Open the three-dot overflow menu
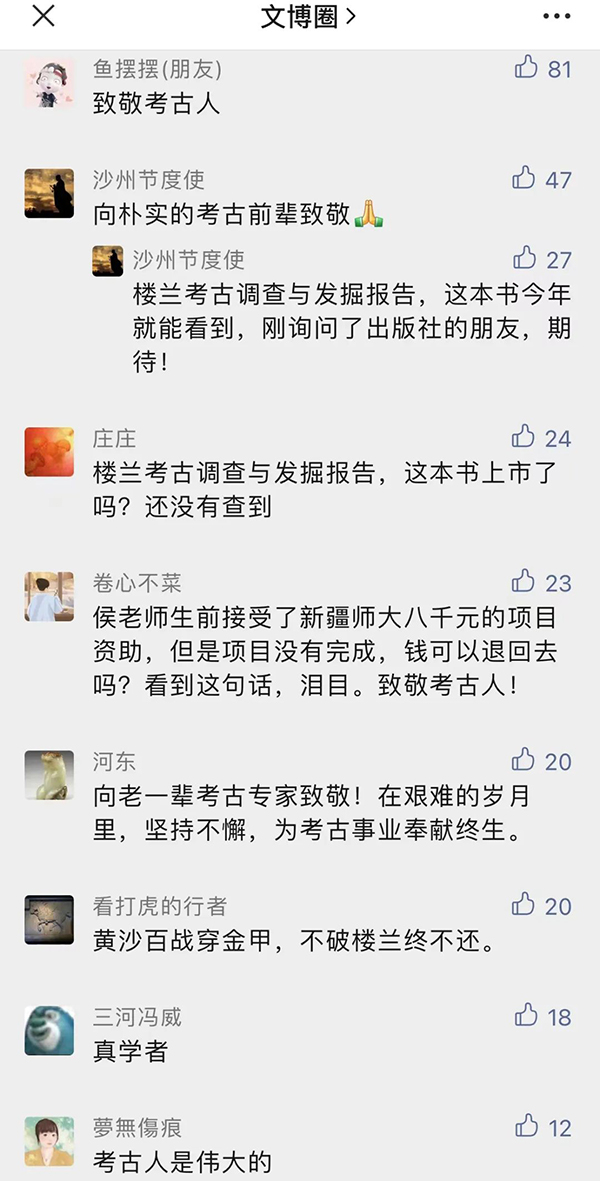 pyautogui.click(x=557, y=17)
